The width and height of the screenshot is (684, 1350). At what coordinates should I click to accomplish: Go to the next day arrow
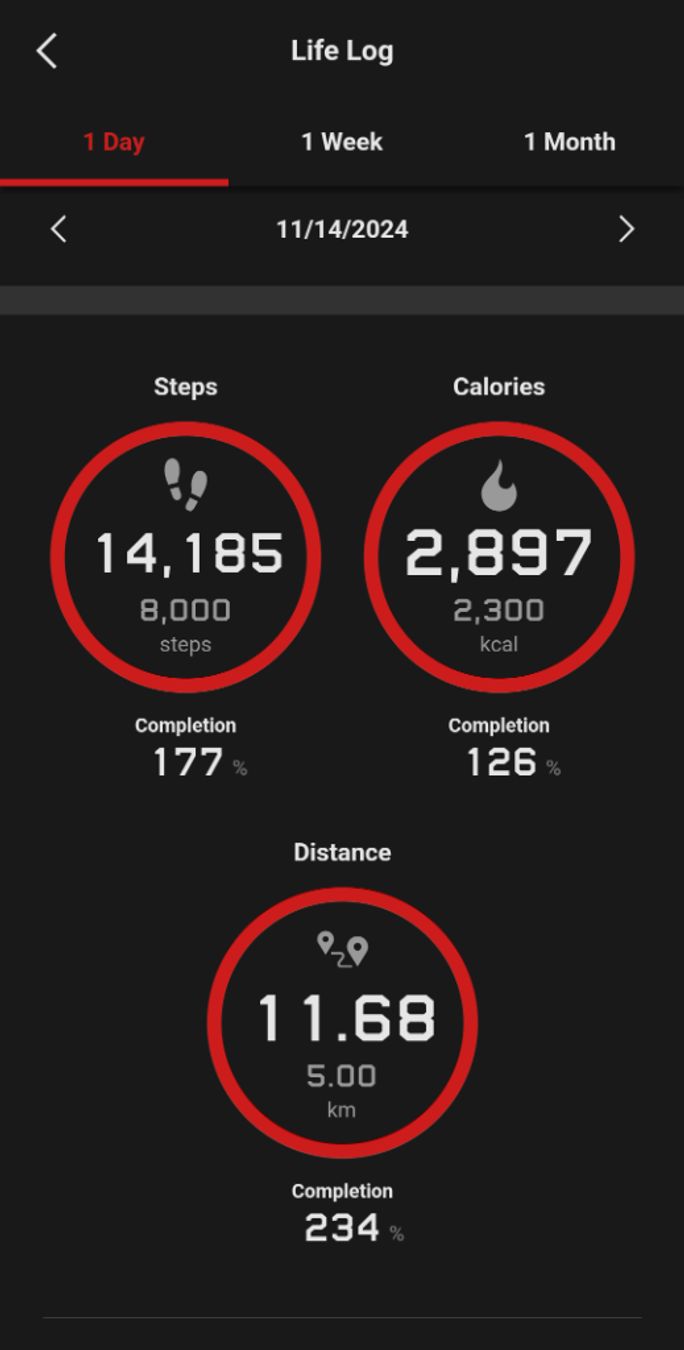626,229
